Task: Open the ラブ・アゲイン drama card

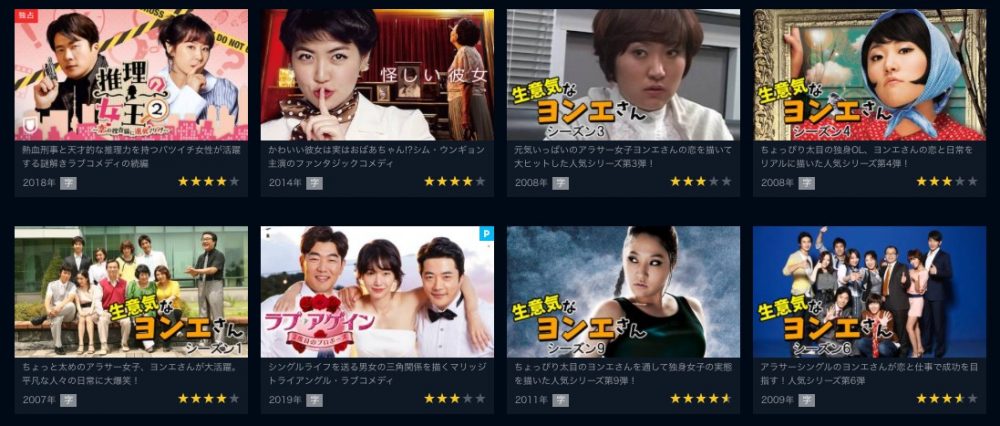Action: point(377,292)
